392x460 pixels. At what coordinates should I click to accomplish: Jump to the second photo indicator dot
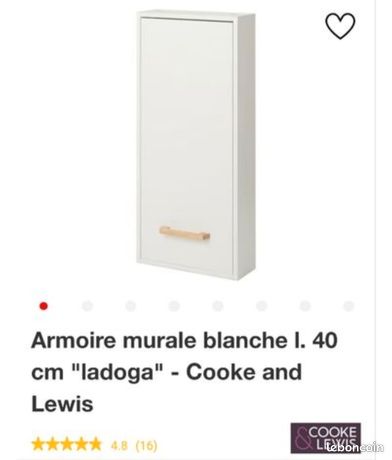point(87,306)
